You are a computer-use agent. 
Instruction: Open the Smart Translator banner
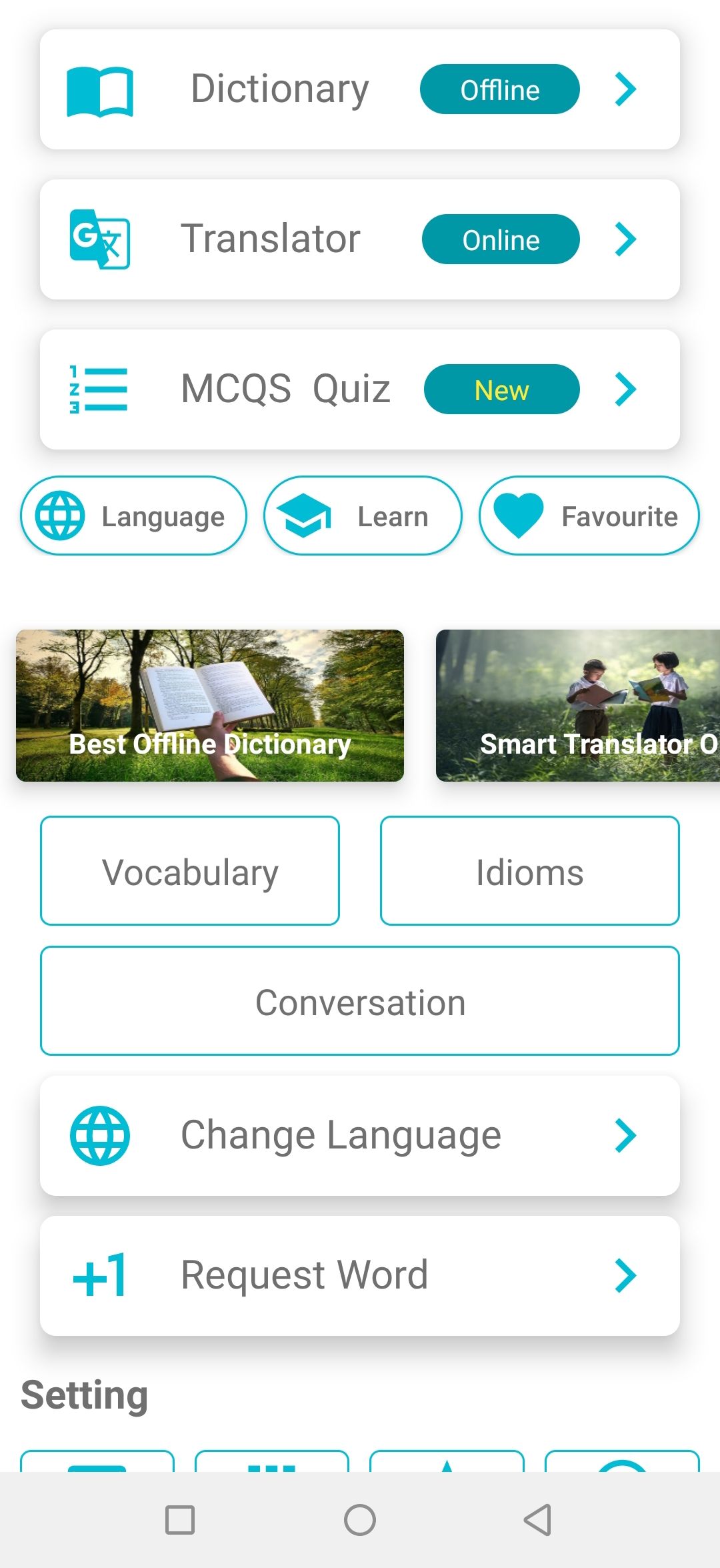(577, 706)
